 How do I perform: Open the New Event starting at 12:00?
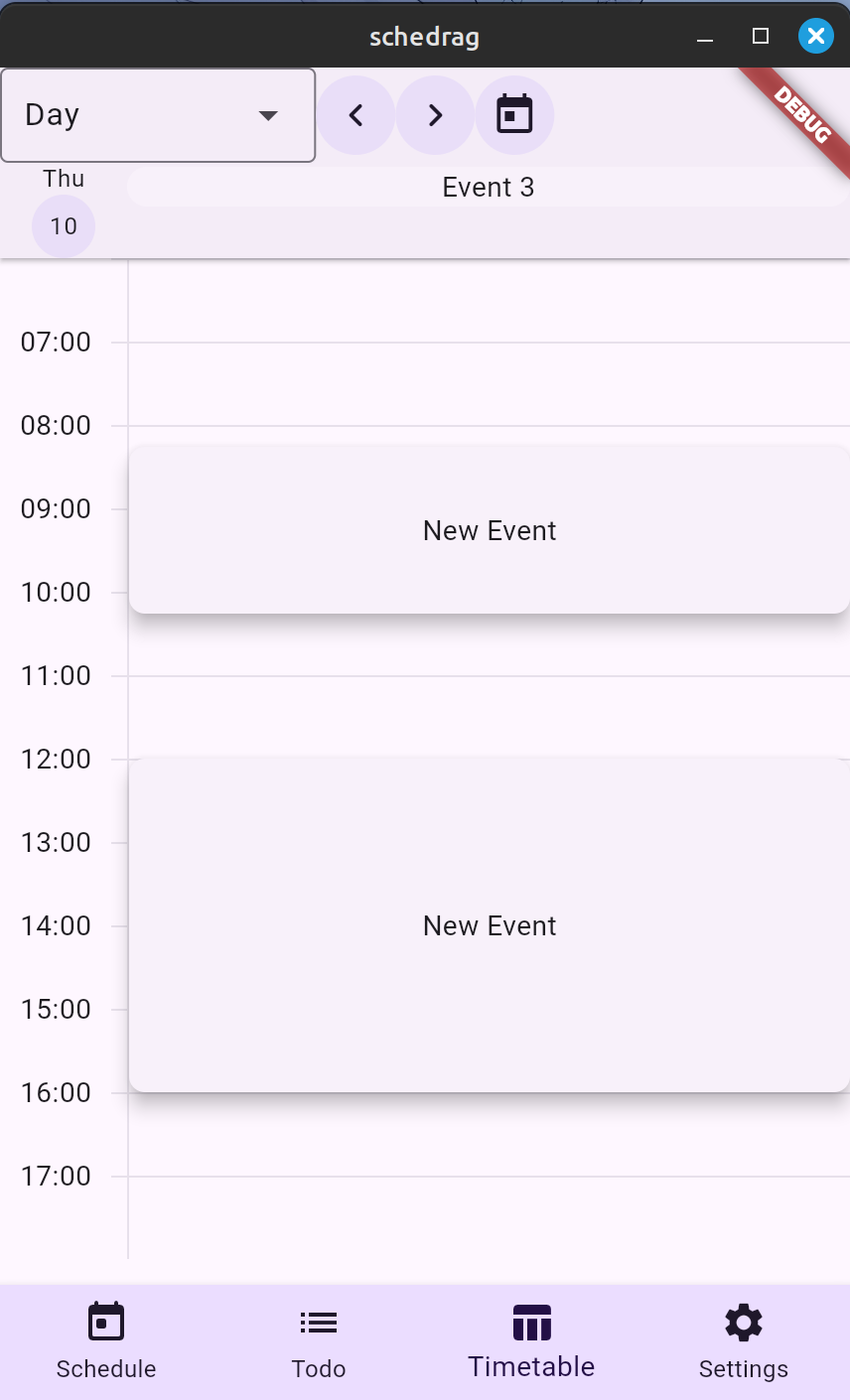click(x=489, y=925)
